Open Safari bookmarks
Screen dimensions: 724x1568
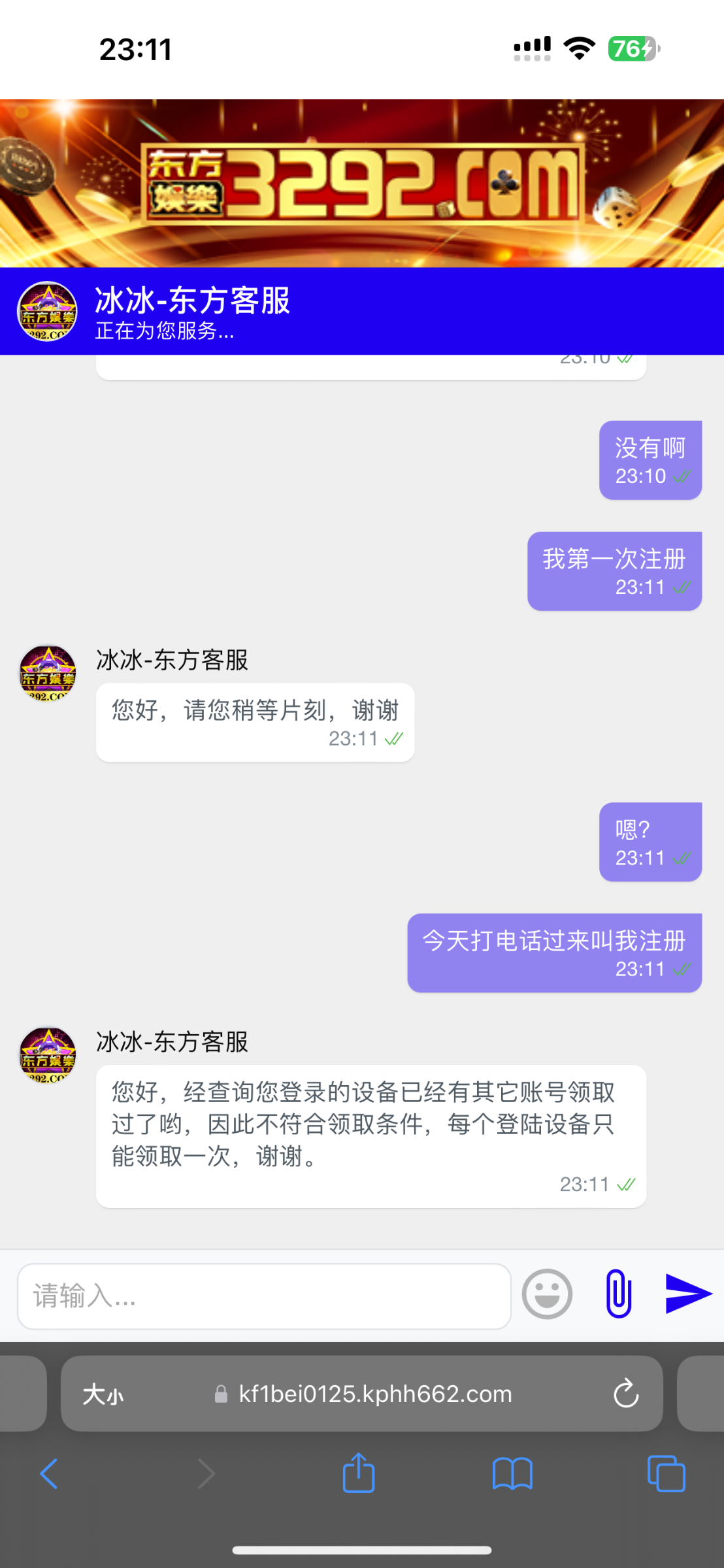(x=512, y=1474)
